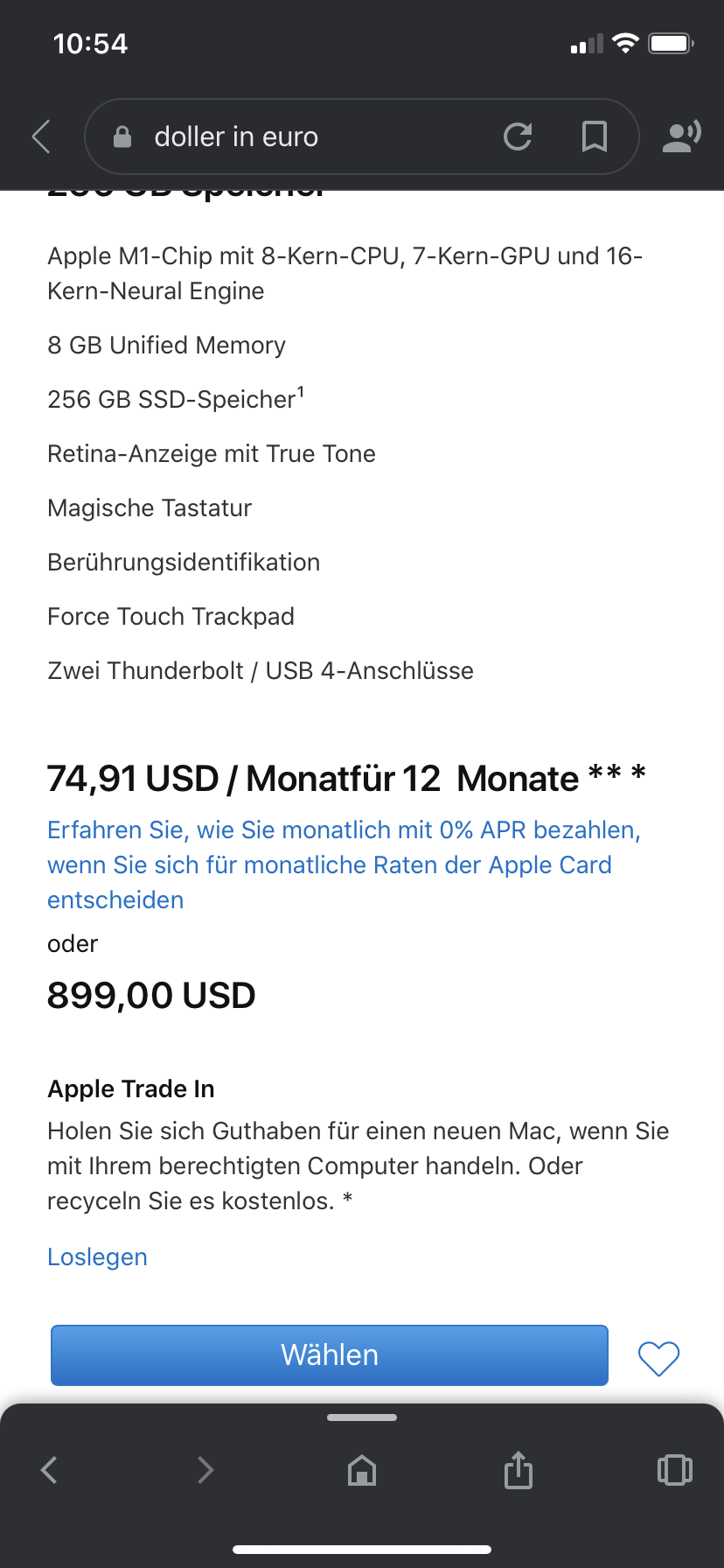The width and height of the screenshot is (724, 1568).
Task: Open the Share sheet from bottom toolbar
Action: click(518, 1470)
